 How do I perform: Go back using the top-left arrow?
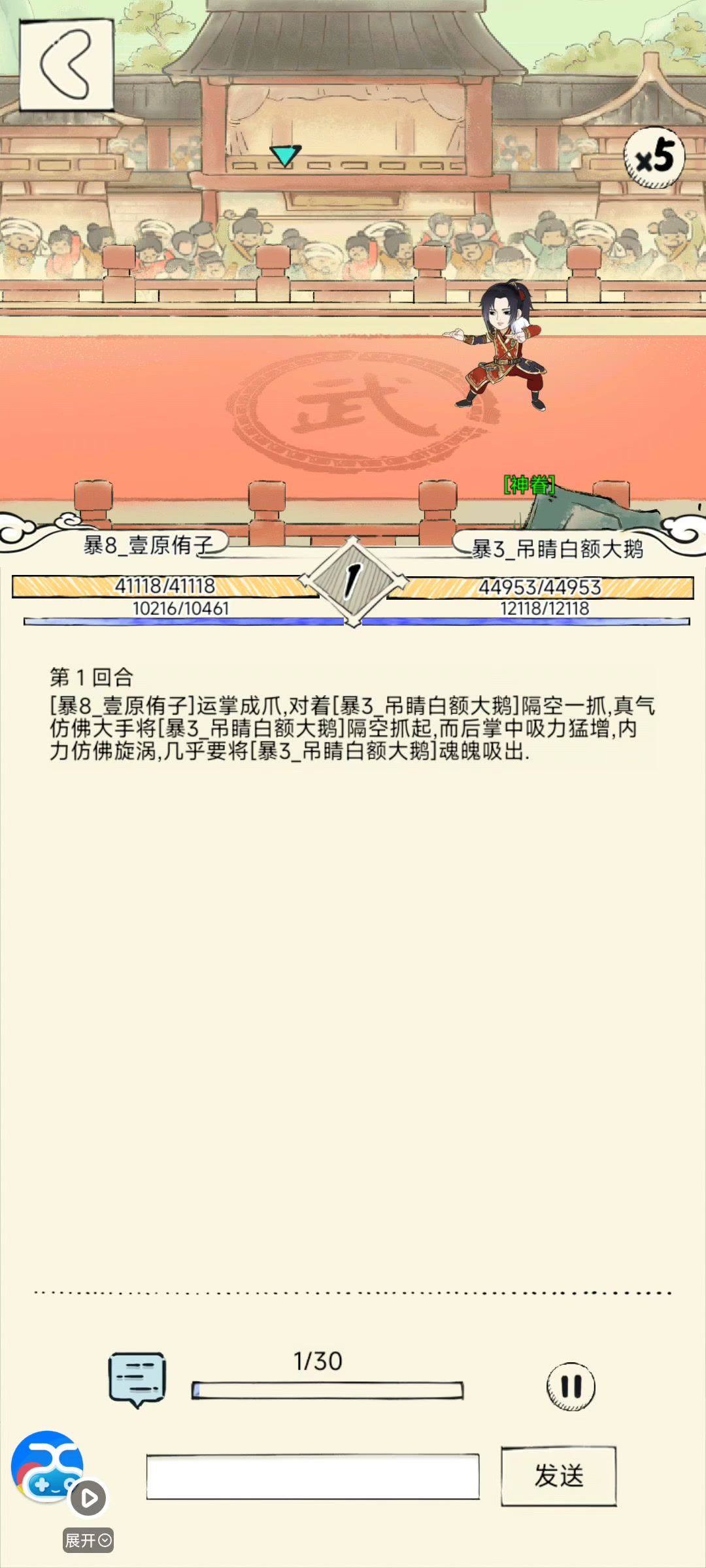66,65
